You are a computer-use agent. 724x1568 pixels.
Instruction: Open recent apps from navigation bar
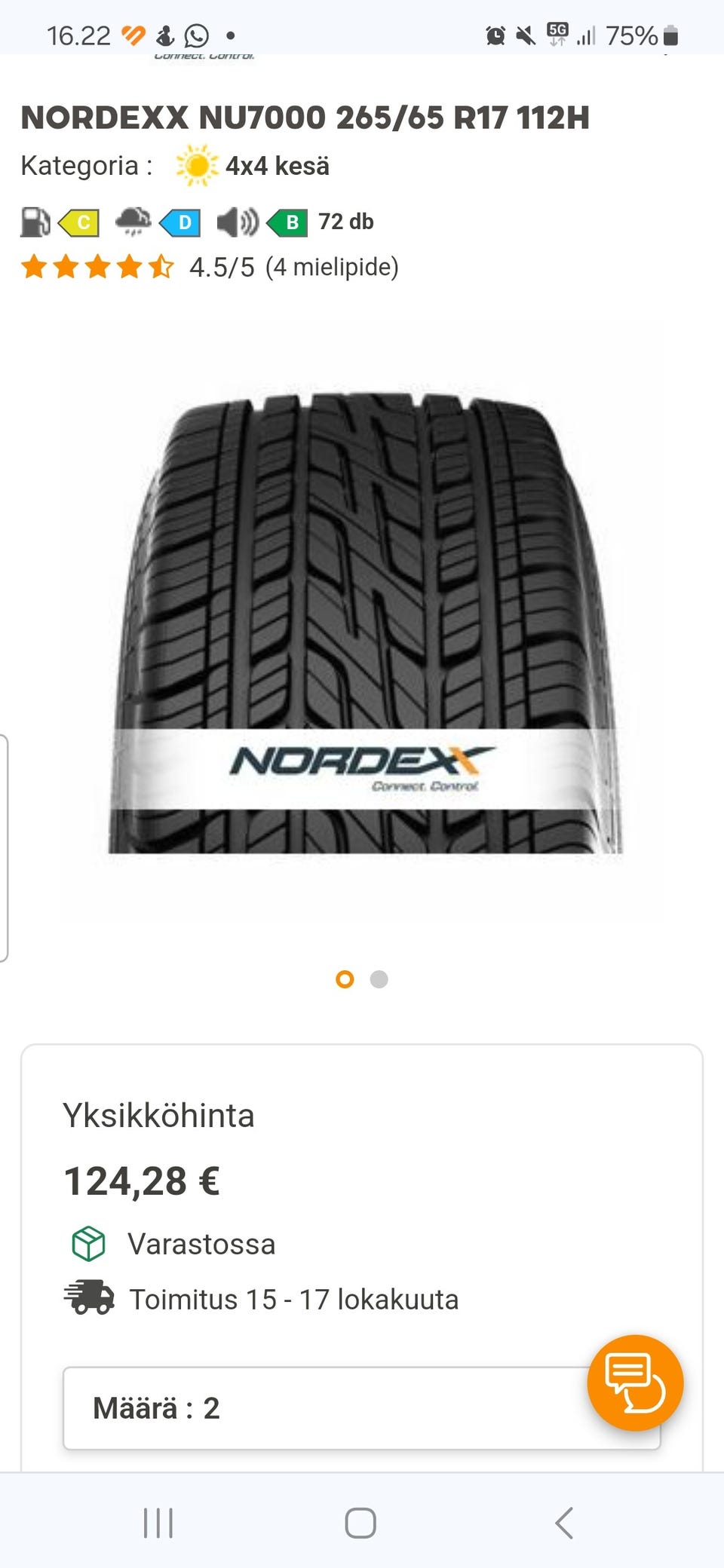pyautogui.click(x=158, y=1523)
